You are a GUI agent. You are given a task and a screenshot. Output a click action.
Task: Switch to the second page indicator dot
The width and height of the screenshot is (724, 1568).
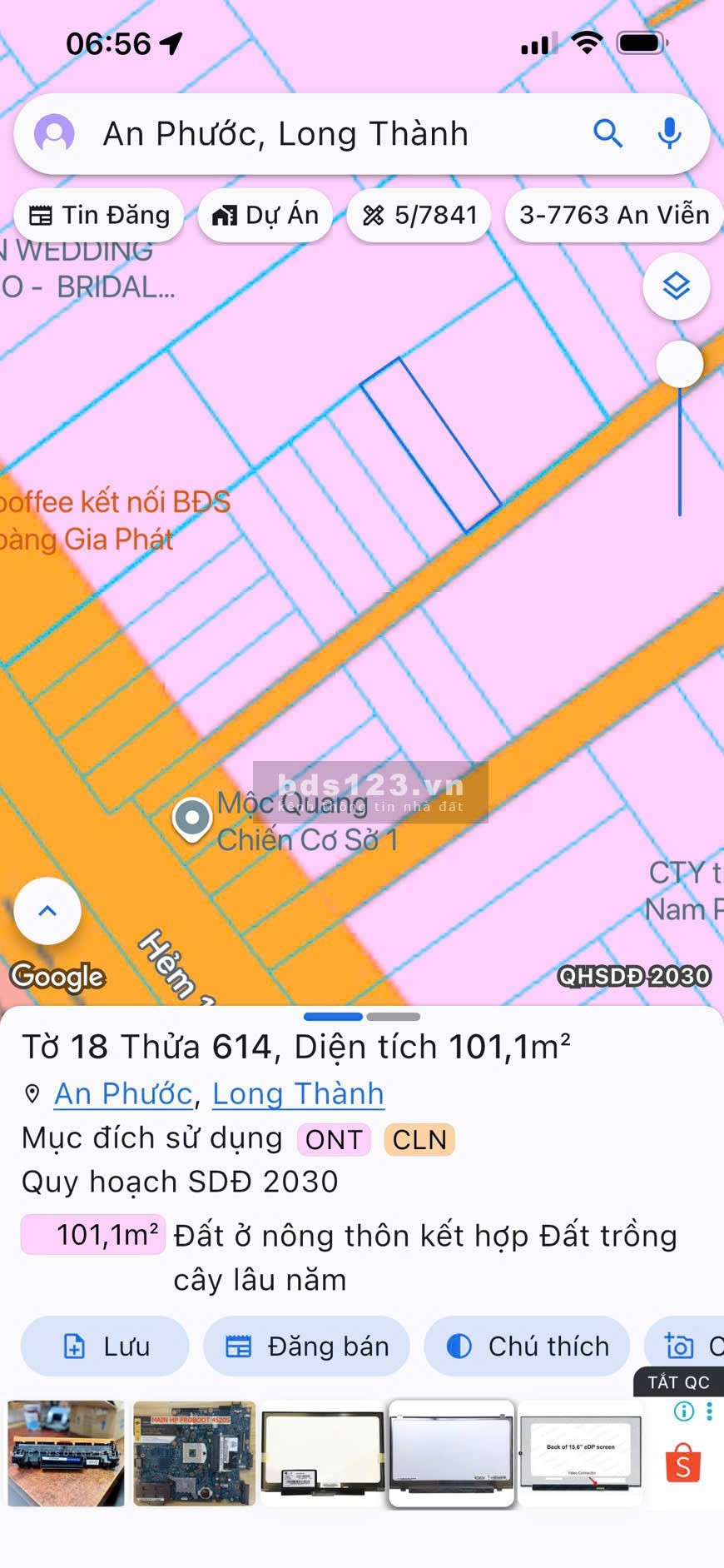coord(391,1017)
